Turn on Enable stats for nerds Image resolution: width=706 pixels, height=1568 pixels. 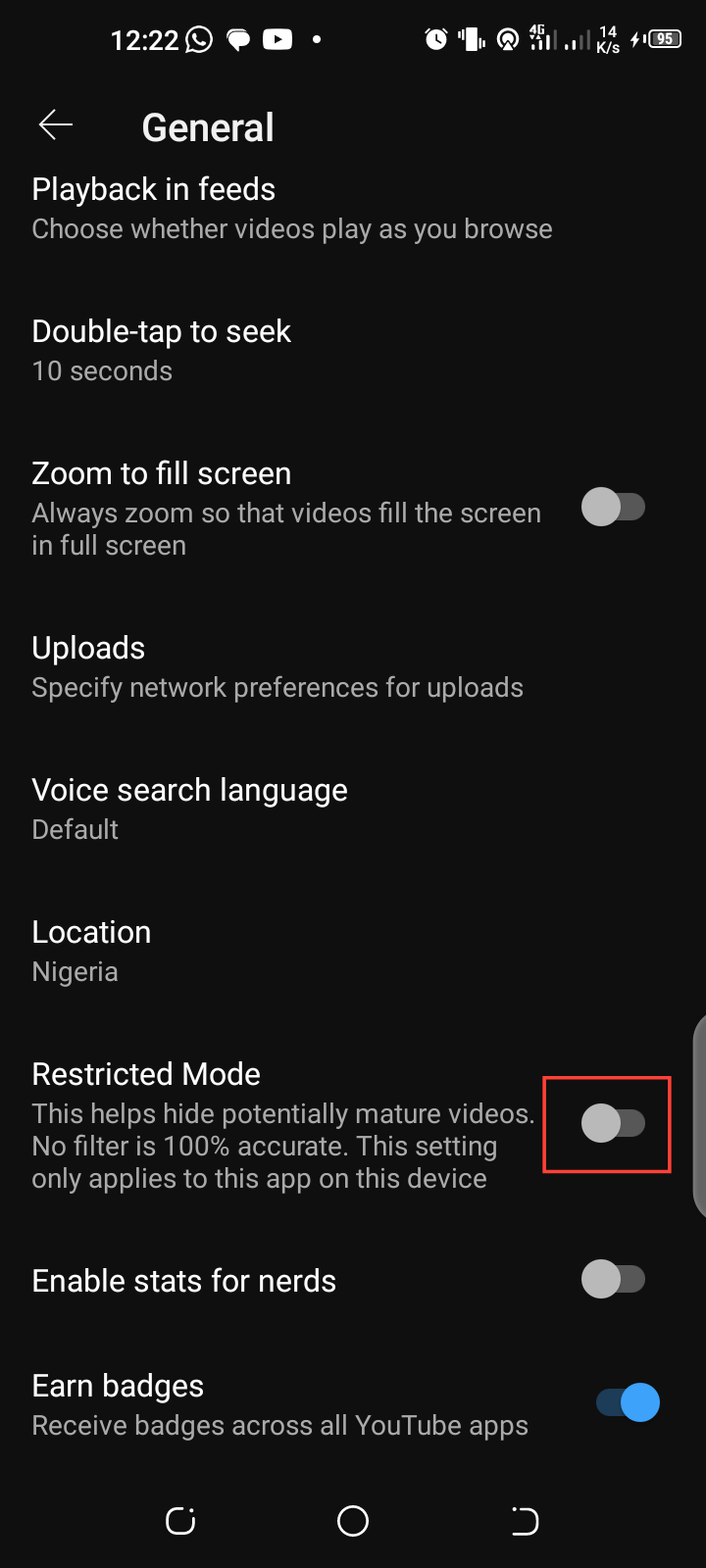click(613, 1279)
